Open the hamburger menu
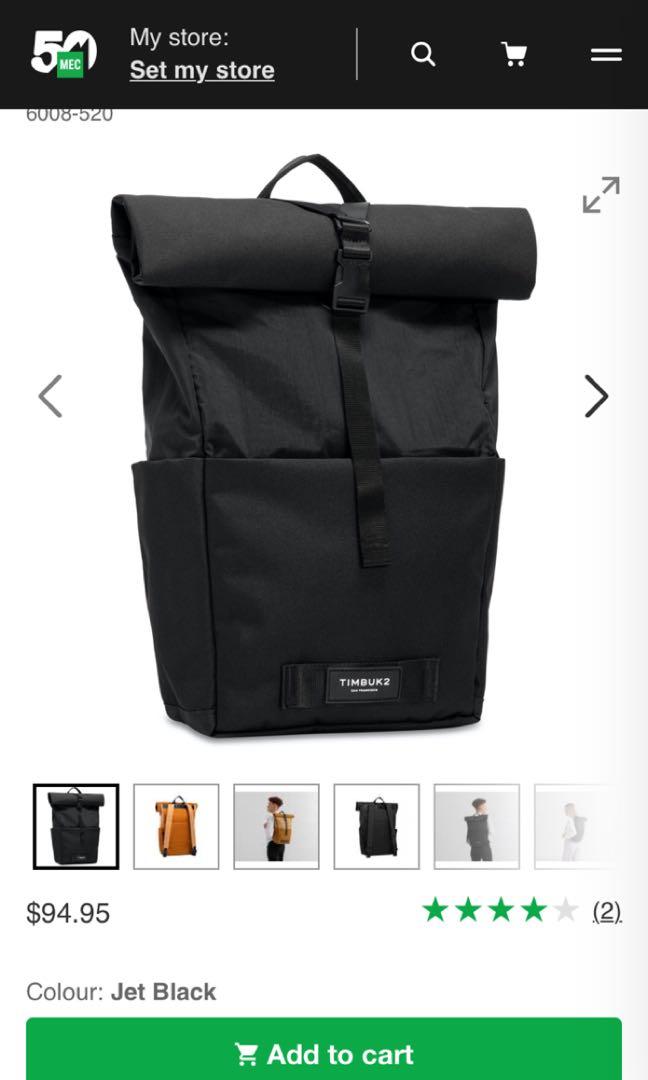This screenshot has width=648, height=1080. click(x=606, y=55)
